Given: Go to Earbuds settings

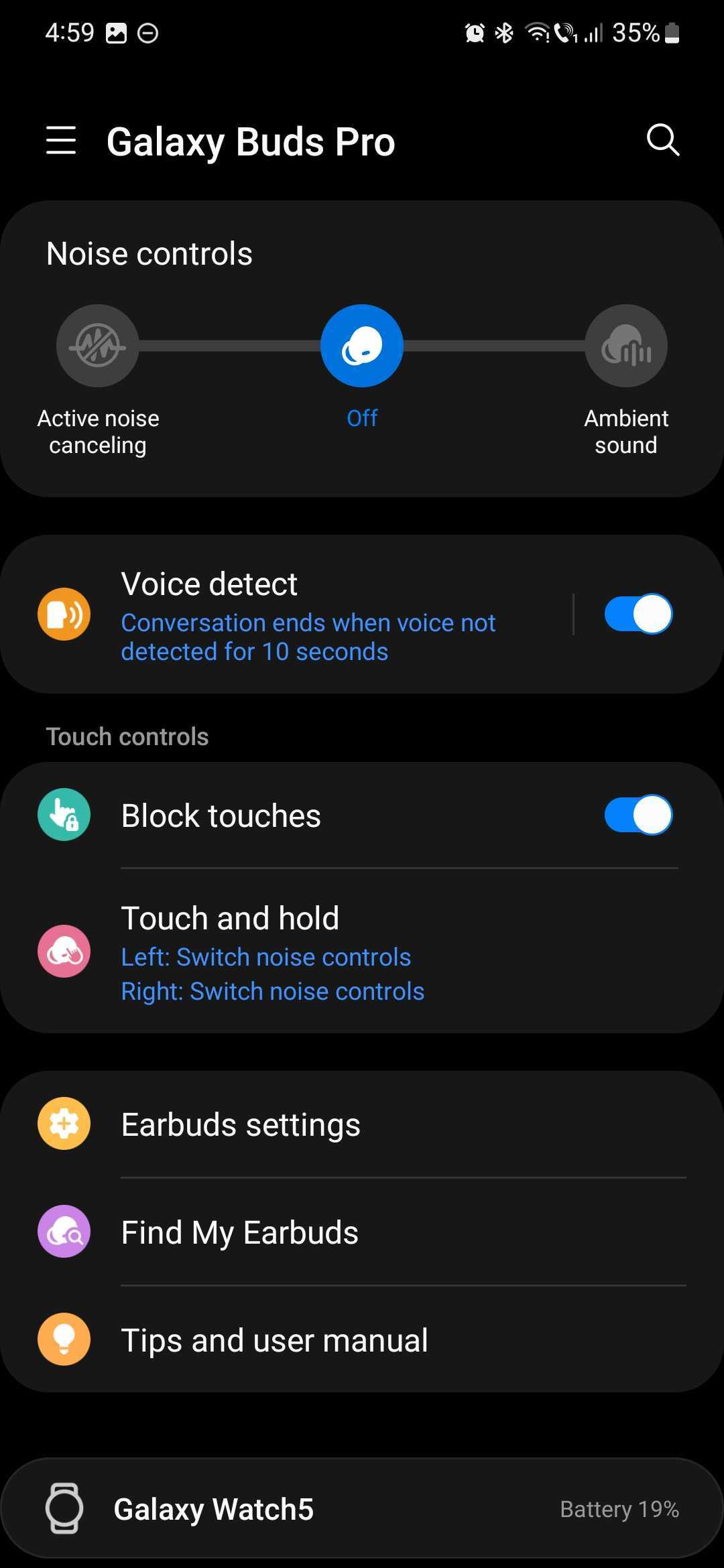Looking at the screenshot, I should (362, 1124).
